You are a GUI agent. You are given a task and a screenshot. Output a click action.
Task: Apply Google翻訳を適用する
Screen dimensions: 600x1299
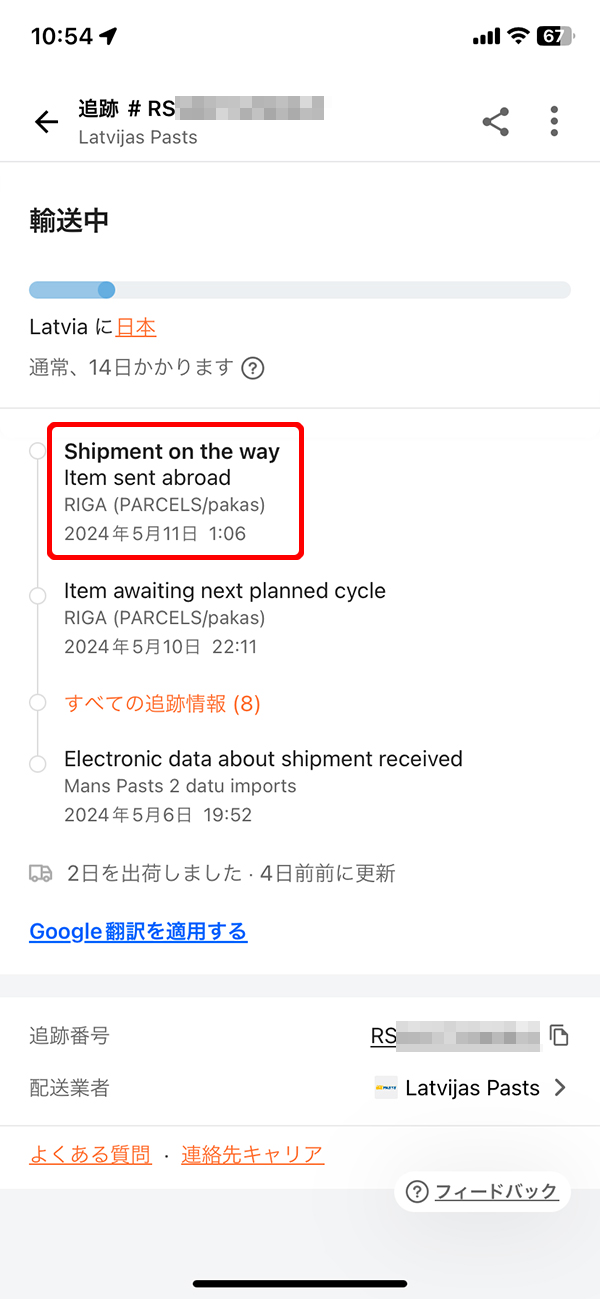point(138,931)
